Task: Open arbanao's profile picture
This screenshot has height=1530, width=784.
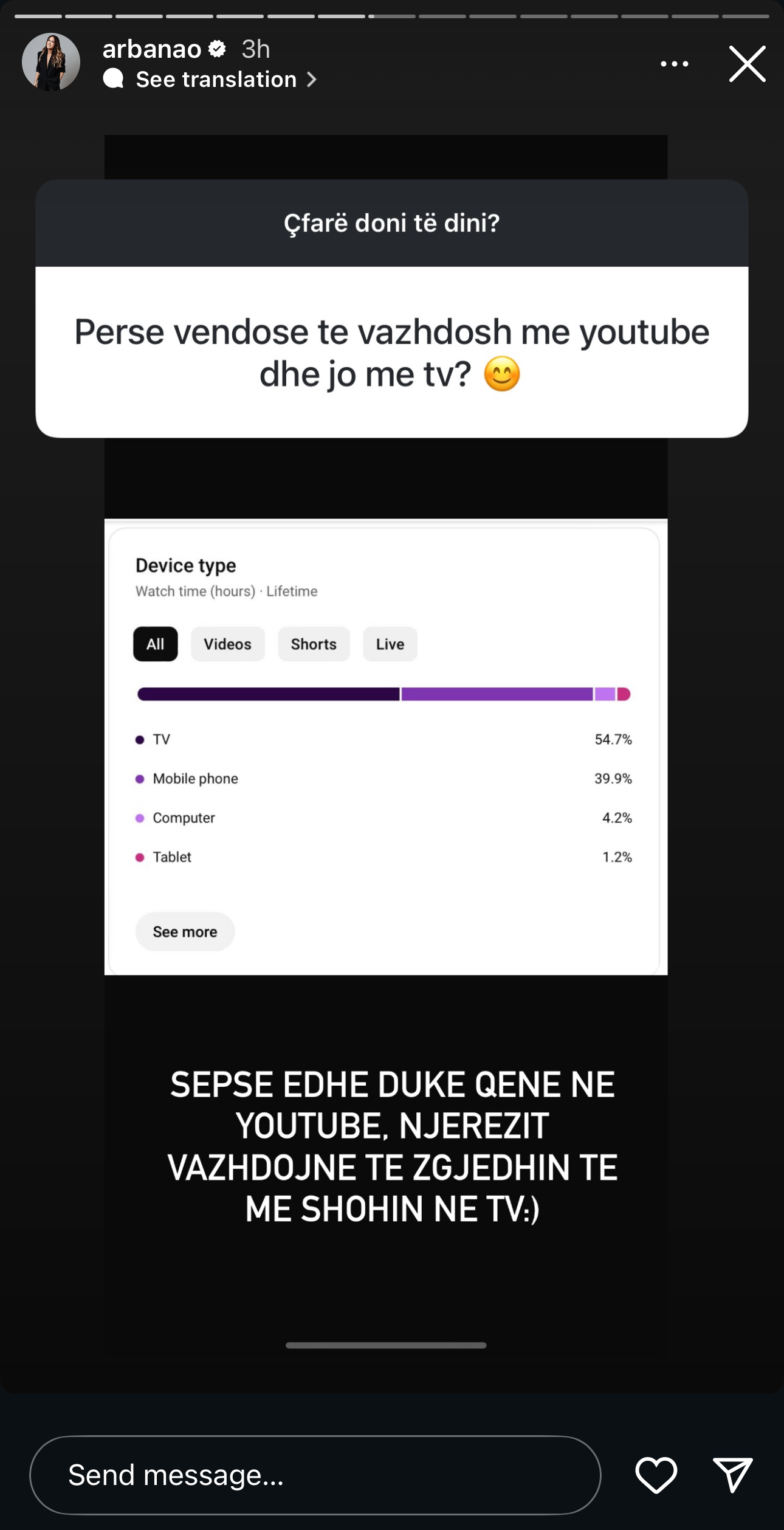Action: coord(51,62)
